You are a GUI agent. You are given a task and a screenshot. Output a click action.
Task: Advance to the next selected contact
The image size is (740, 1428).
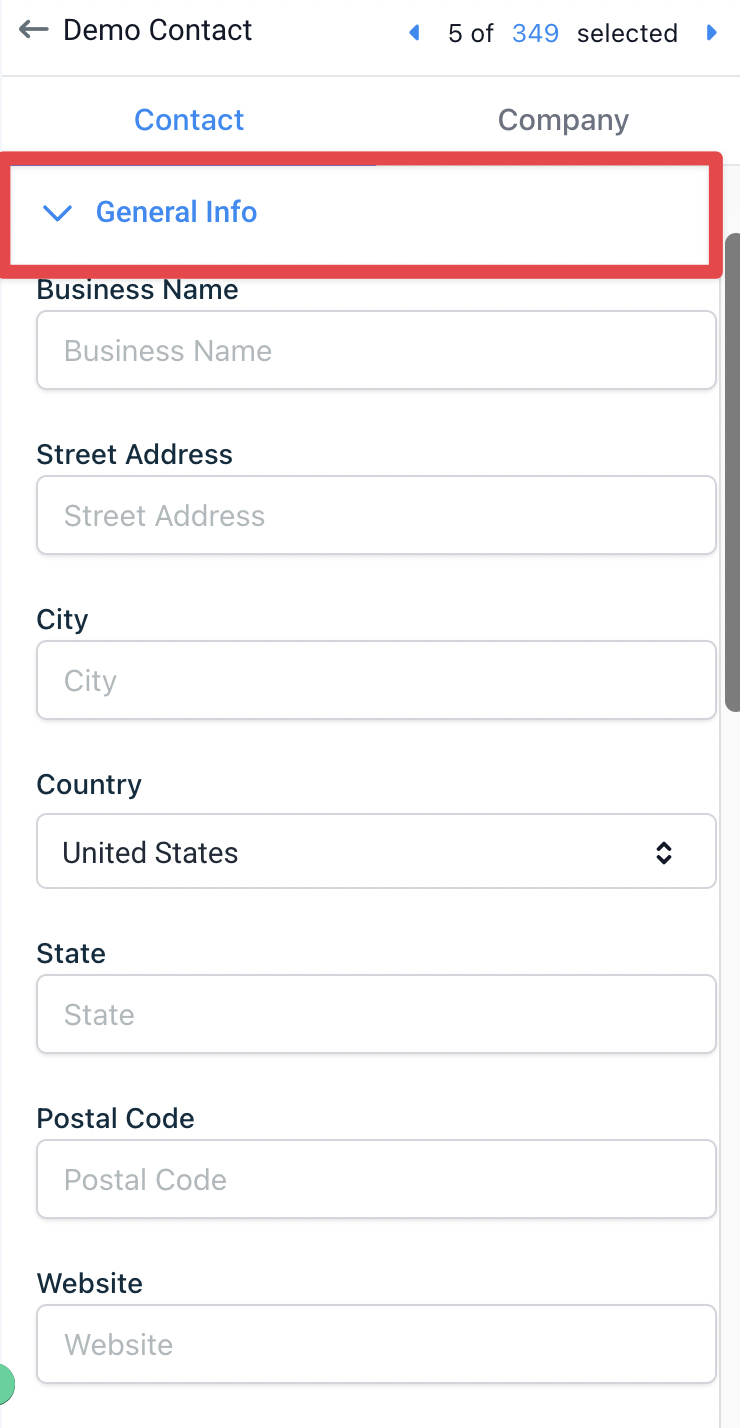pos(712,33)
